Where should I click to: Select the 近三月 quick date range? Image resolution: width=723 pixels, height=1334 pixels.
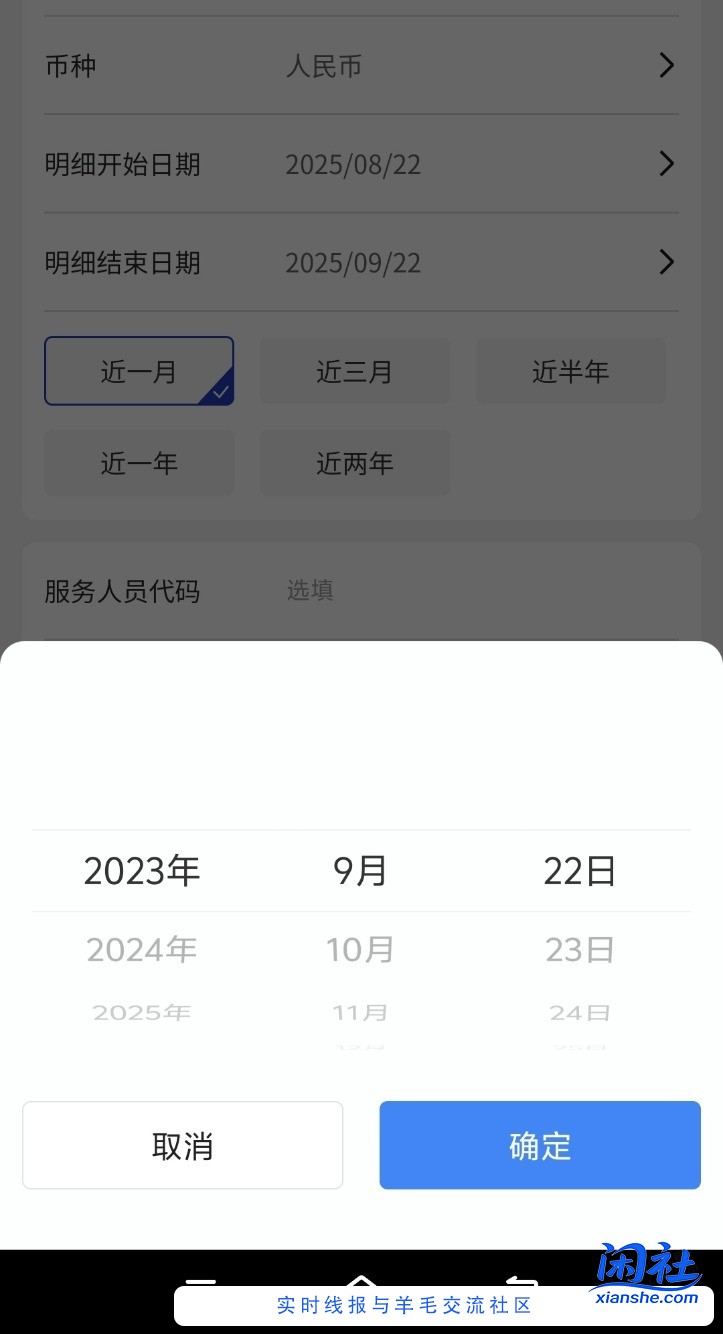355,371
